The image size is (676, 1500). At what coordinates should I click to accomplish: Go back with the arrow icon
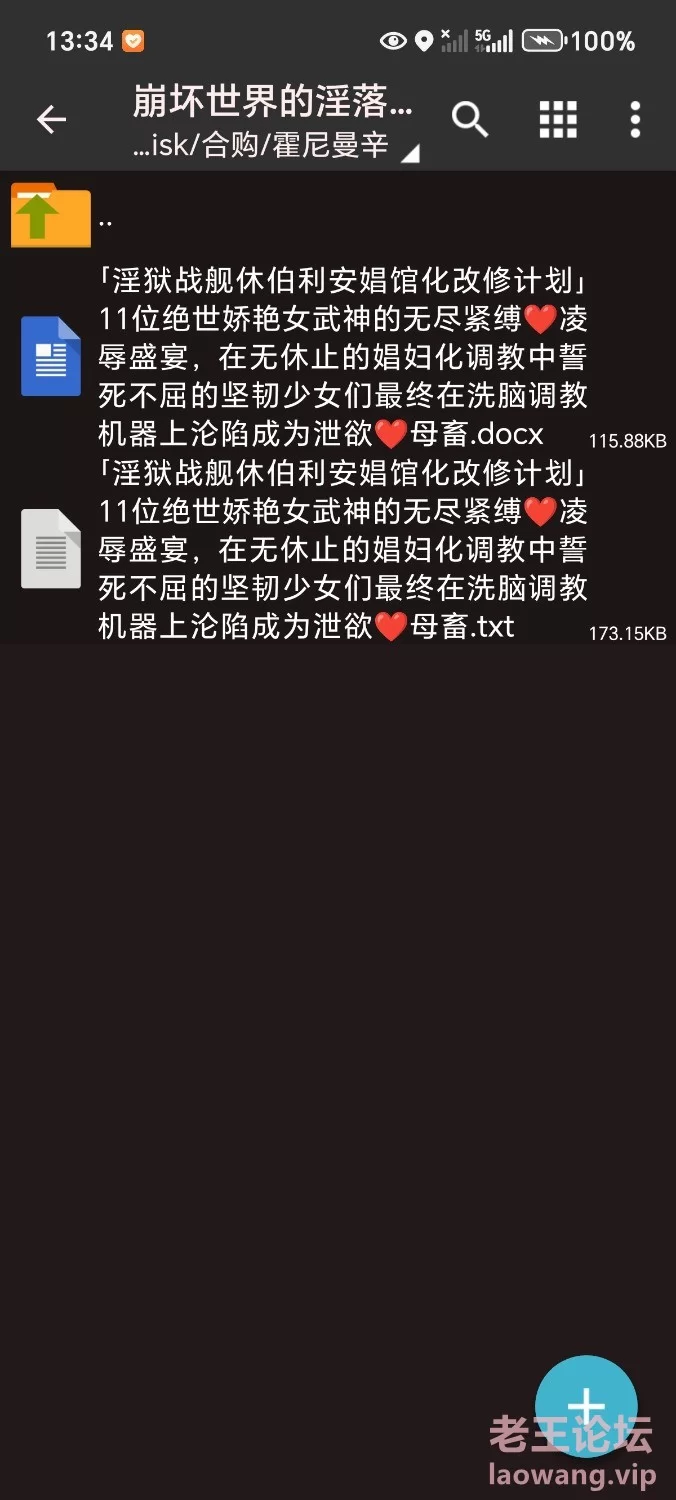(51, 120)
